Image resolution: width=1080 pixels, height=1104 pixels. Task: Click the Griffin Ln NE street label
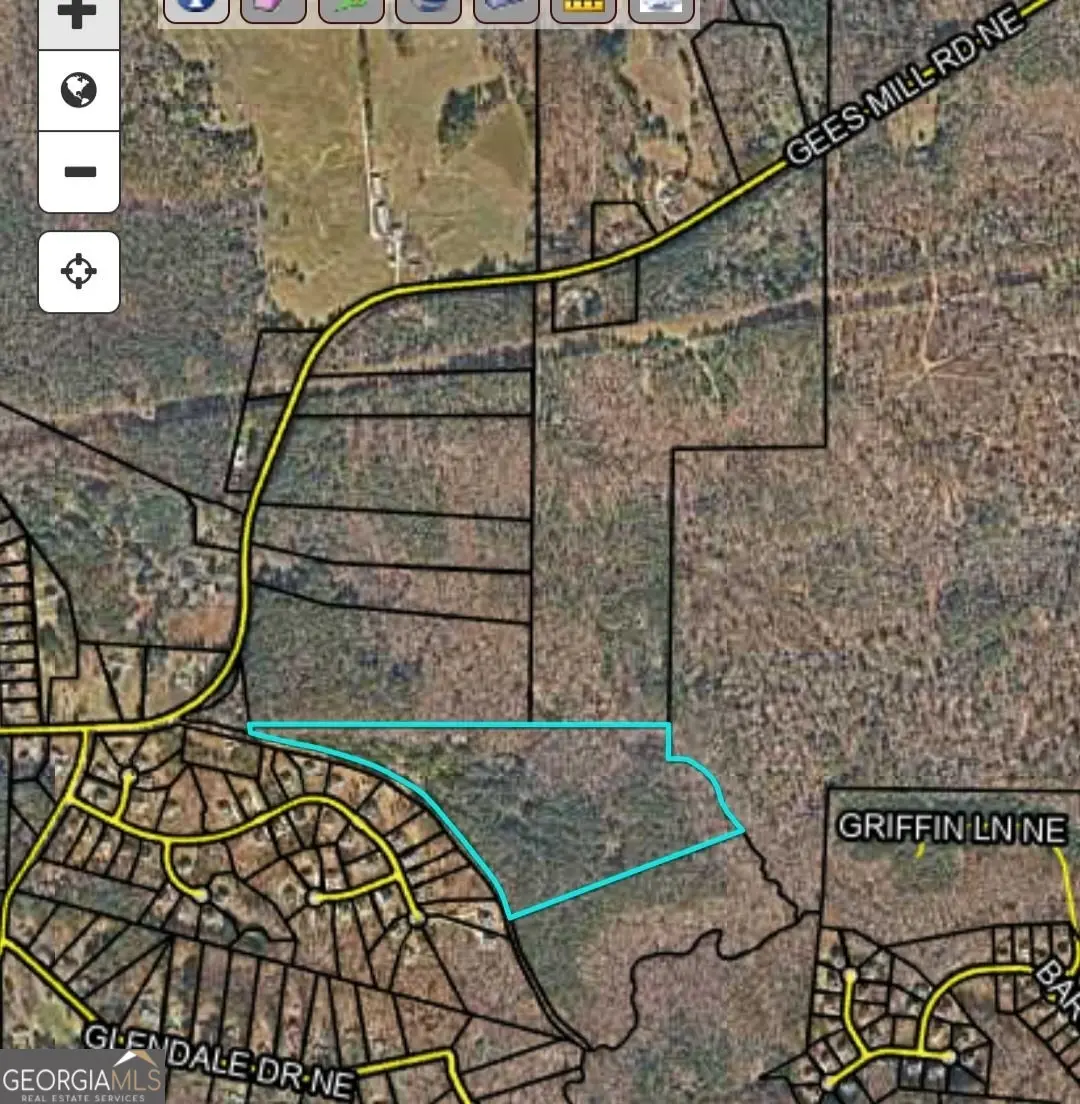[948, 827]
